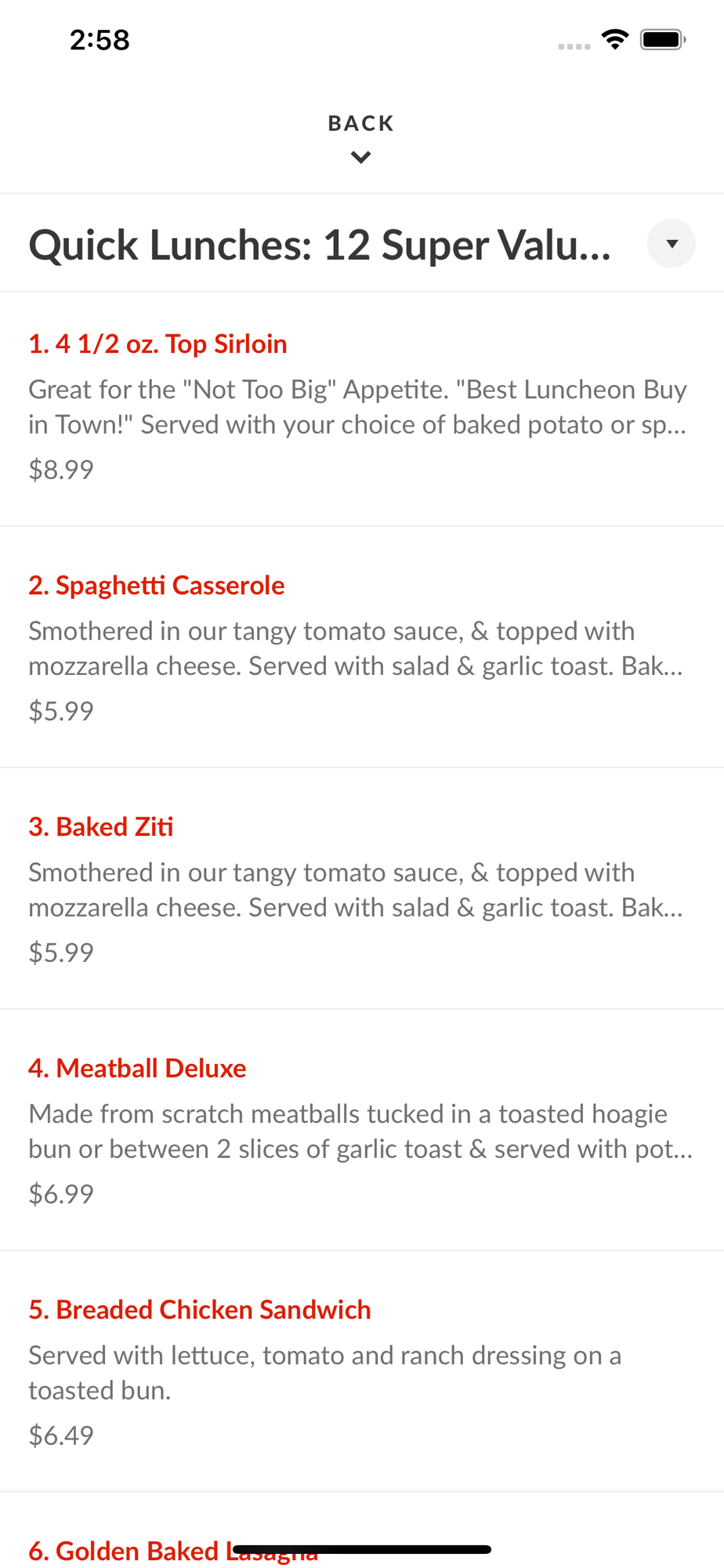Open Breaded Chicken Sandwich item

[362, 1372]
